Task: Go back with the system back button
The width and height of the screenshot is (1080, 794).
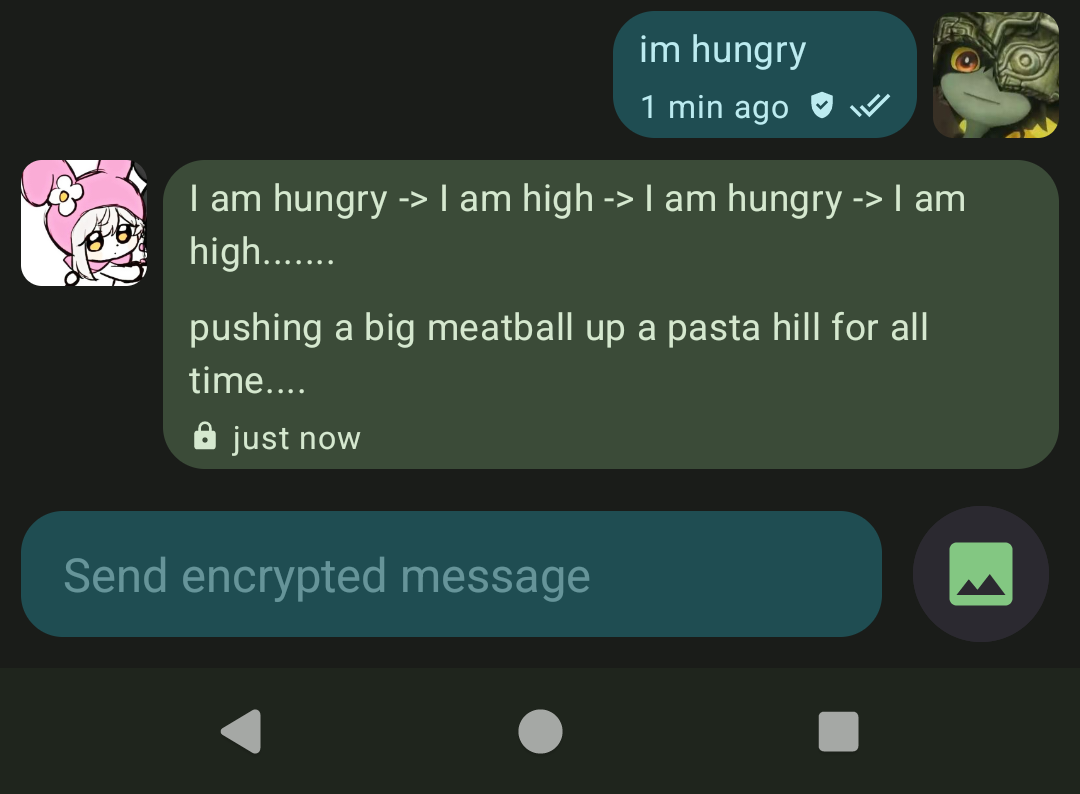Action: point(241,731)
